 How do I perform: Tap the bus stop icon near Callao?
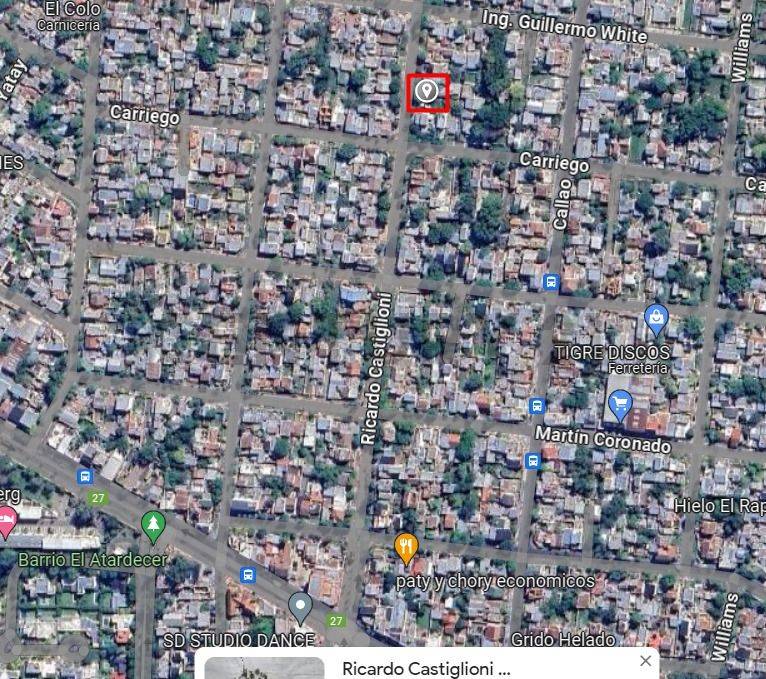550,283
